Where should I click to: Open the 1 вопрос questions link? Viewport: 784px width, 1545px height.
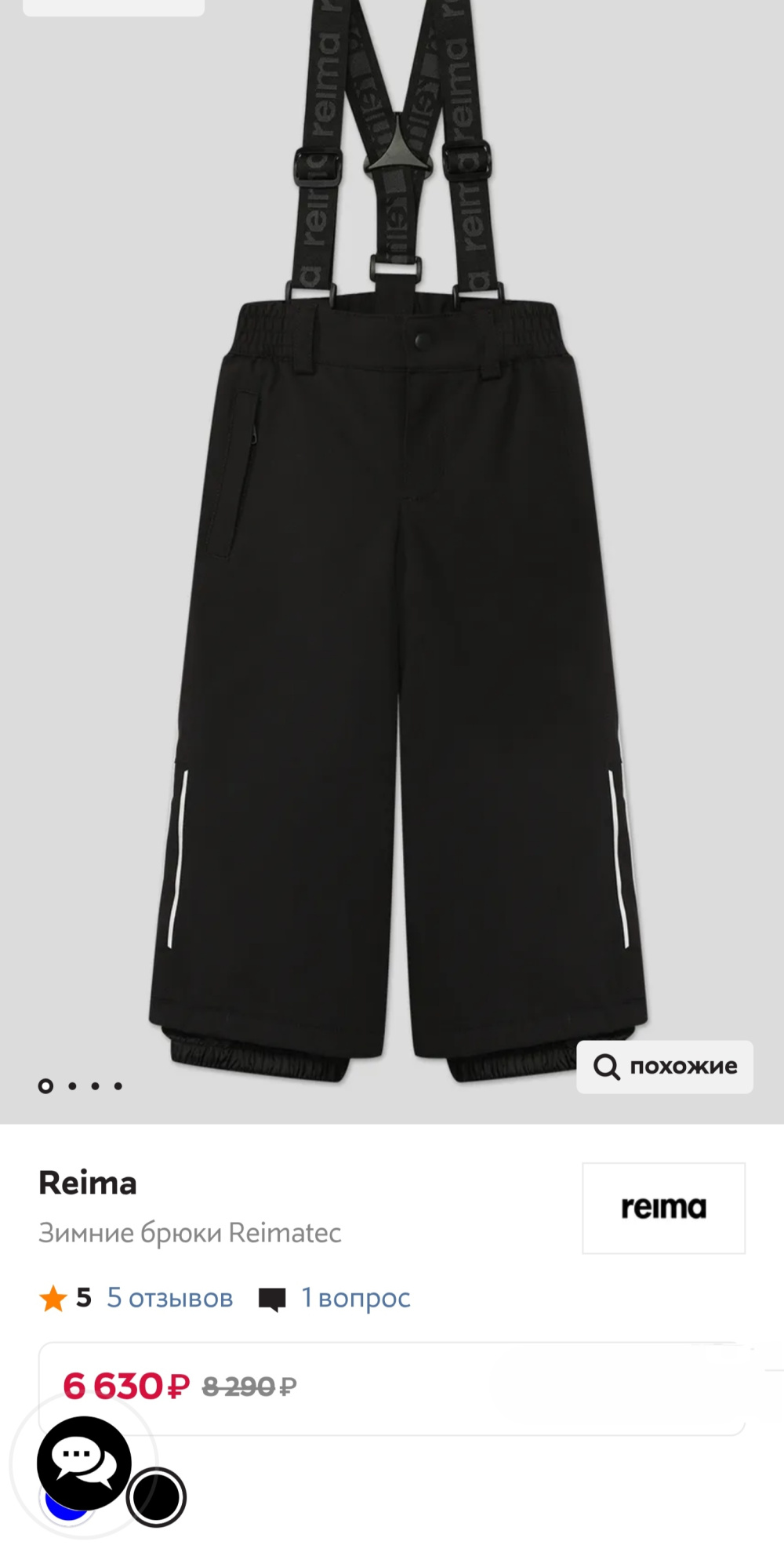(356, 1298)
